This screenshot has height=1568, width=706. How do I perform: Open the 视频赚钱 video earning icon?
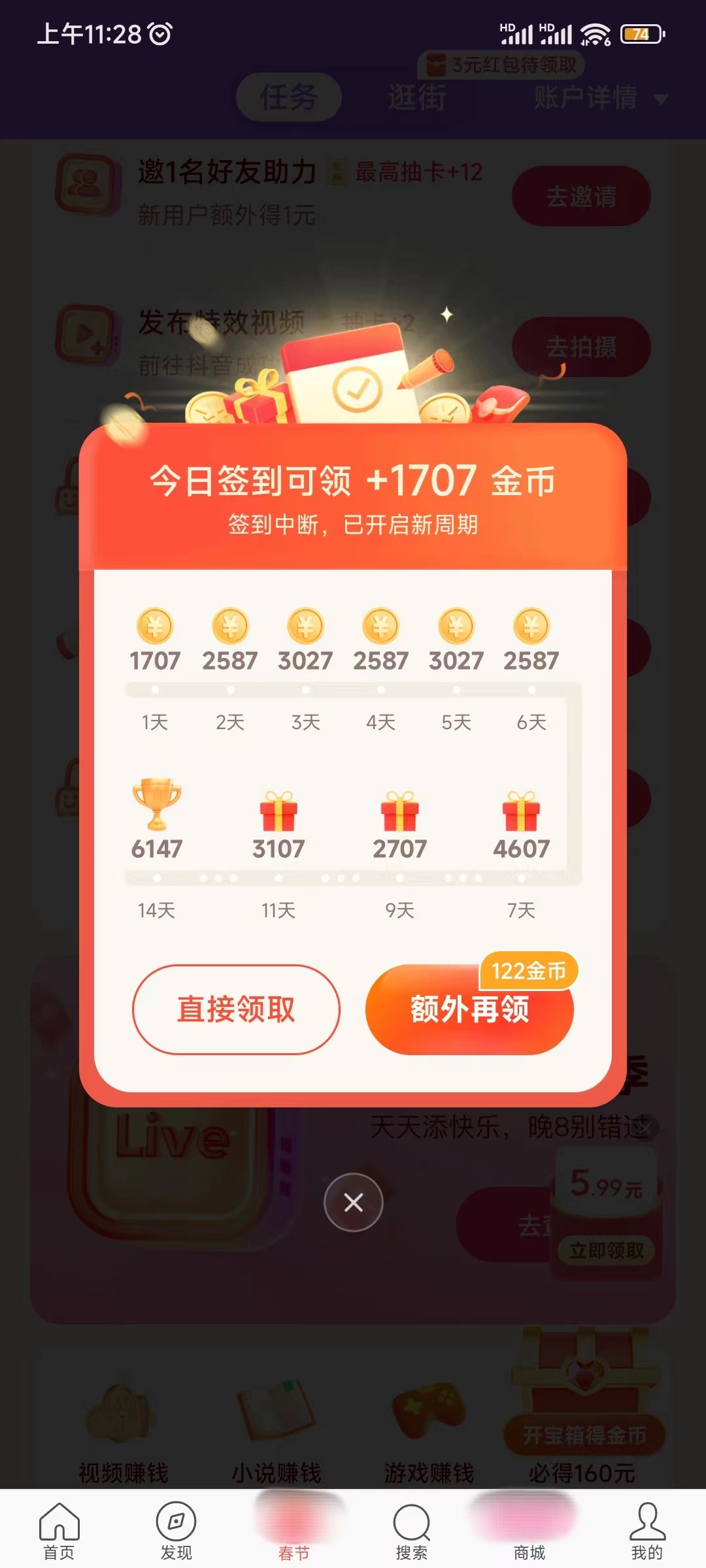point(121,1411)
